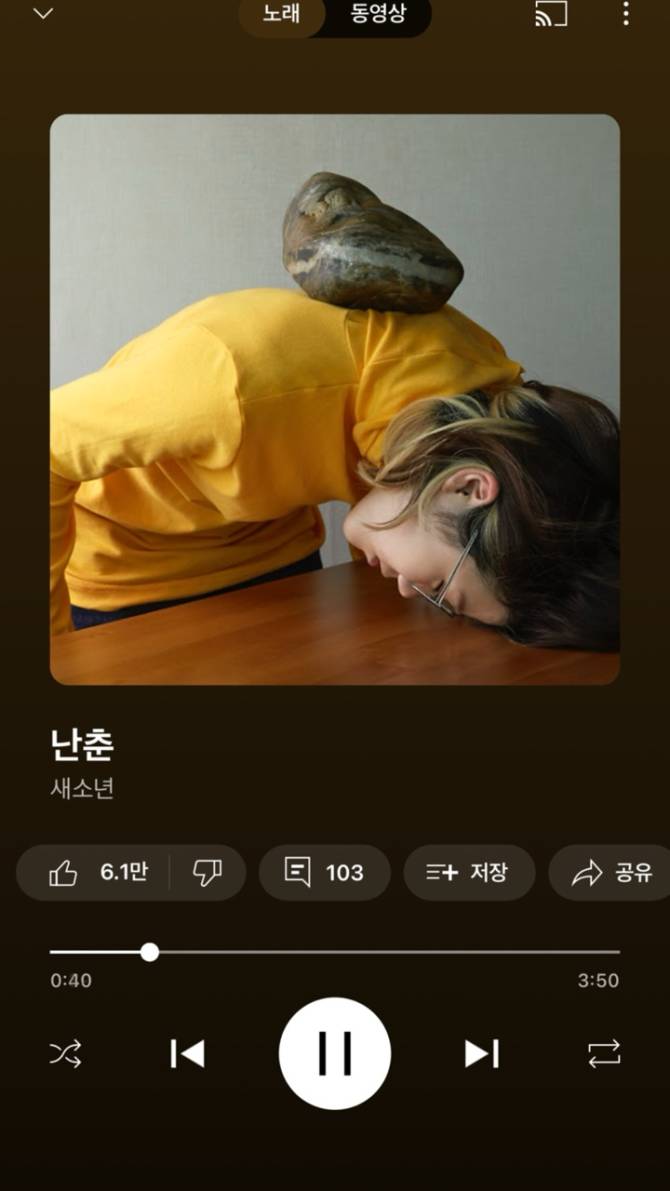Skip to the next track
The height and width of the screenshot is (1191, 670).
482,1053
